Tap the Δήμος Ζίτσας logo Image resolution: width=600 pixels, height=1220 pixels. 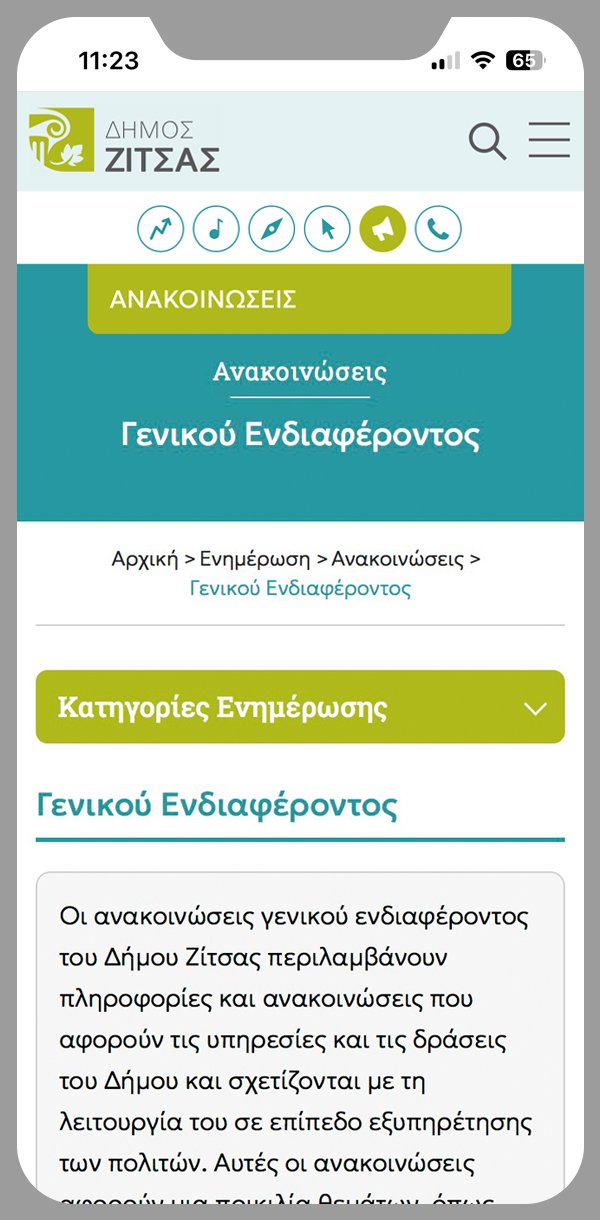pyautogui.click(x=124, y=141)
